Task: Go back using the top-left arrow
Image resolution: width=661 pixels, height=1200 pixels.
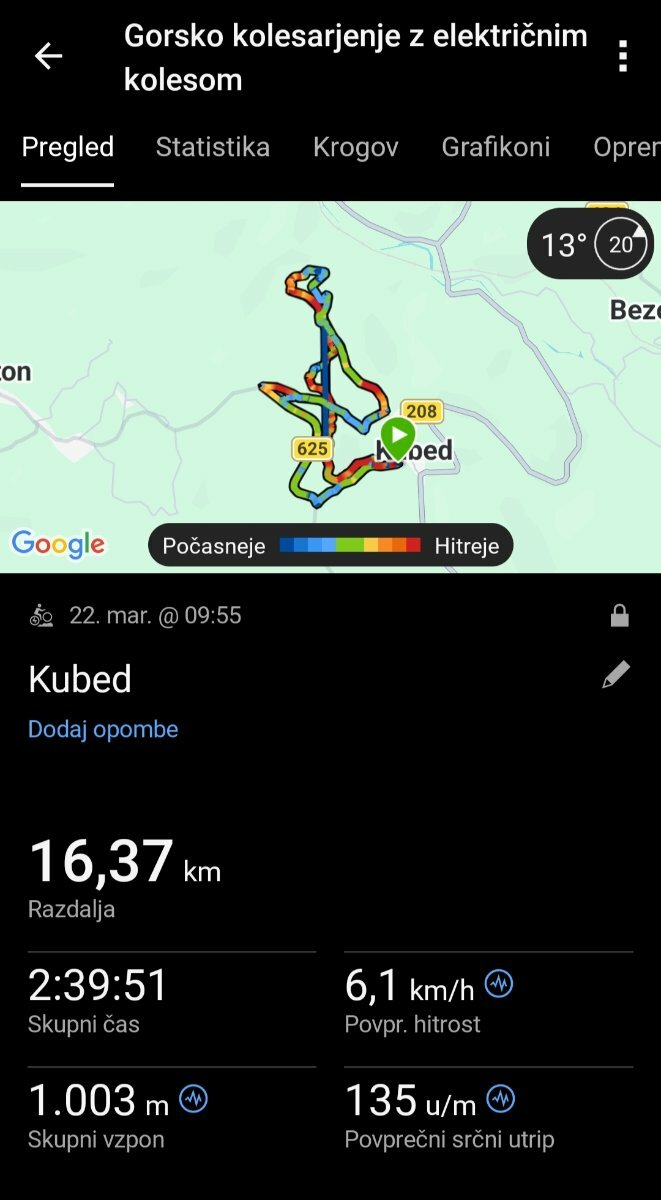Action: click(x=48, y=56)
